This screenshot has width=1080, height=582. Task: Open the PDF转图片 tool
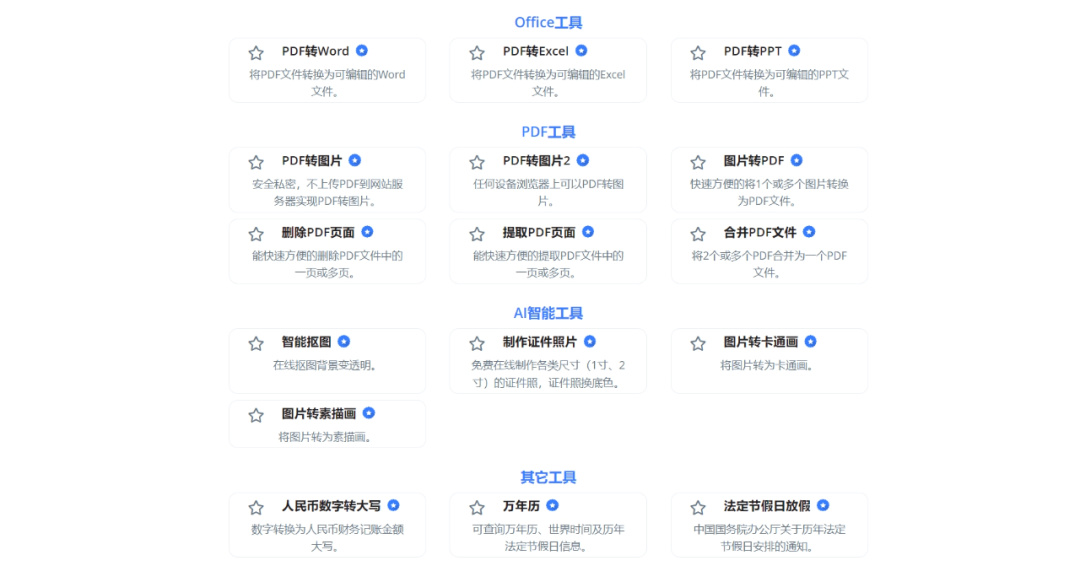327,180
